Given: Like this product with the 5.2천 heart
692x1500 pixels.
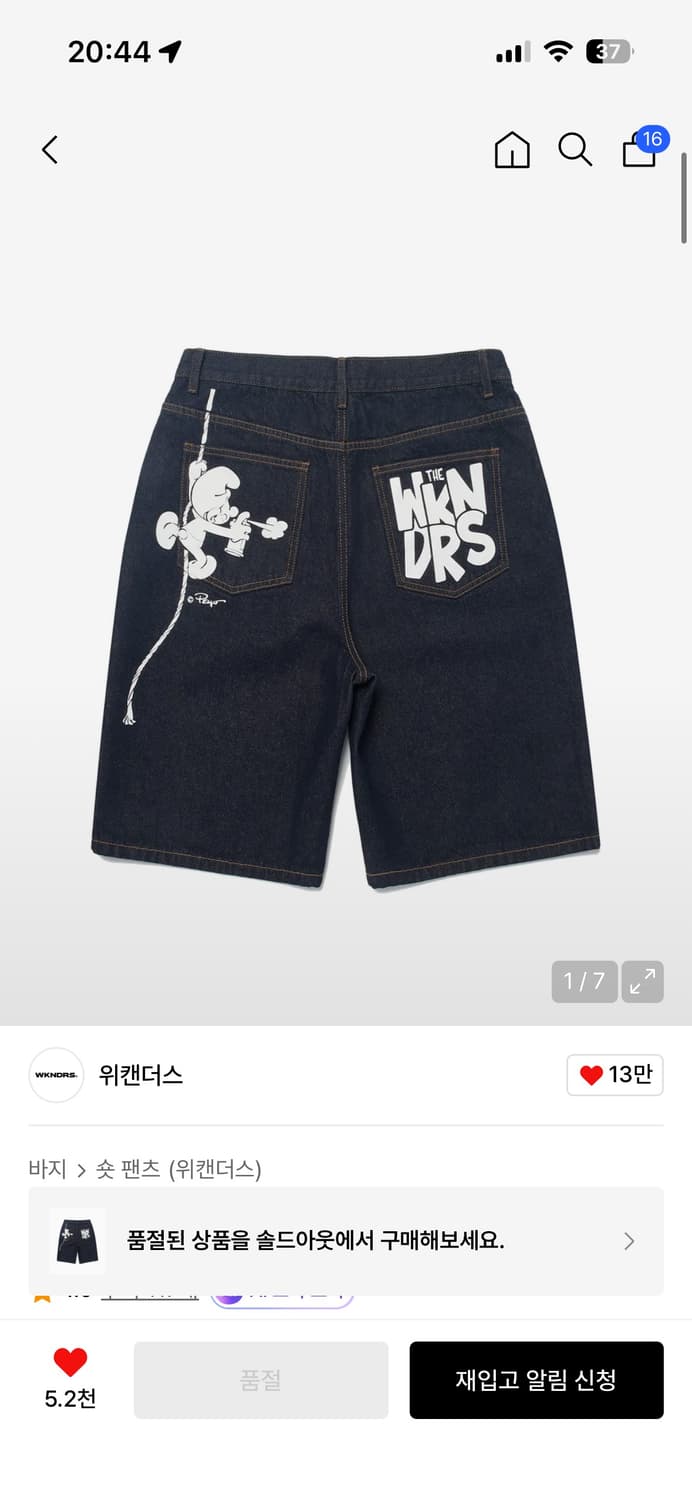Looking at the screenshot, I should [70, 1379].
